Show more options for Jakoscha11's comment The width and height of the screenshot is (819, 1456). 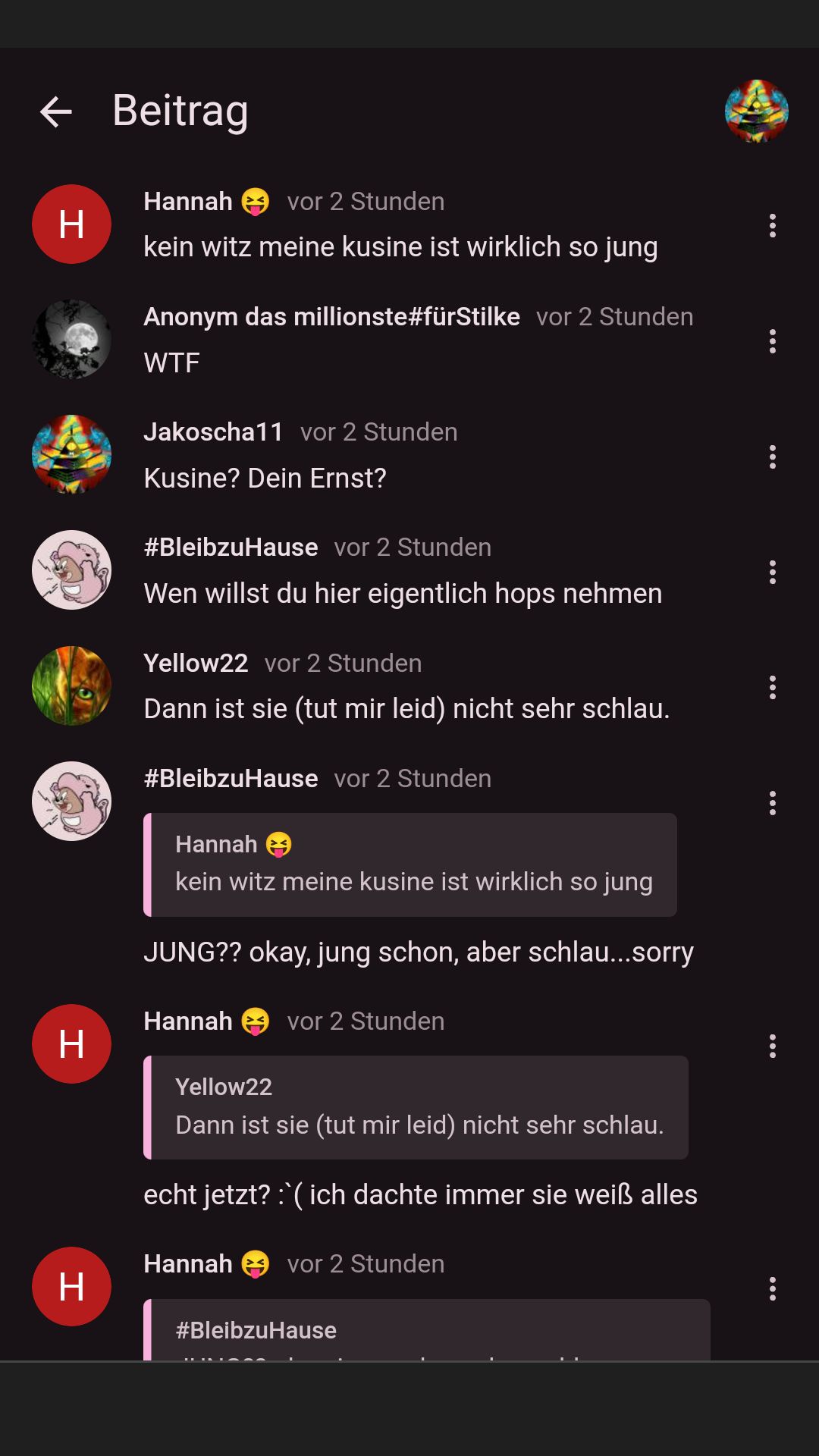coord(772,457)
